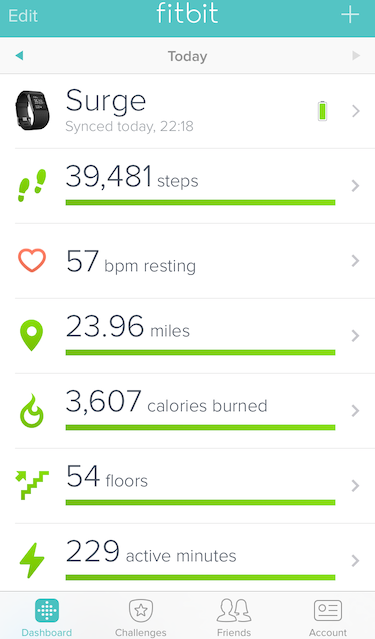Screen dimensions: 375x639
Task: Switch to the Friends tab
Action: tap(234, 617)
